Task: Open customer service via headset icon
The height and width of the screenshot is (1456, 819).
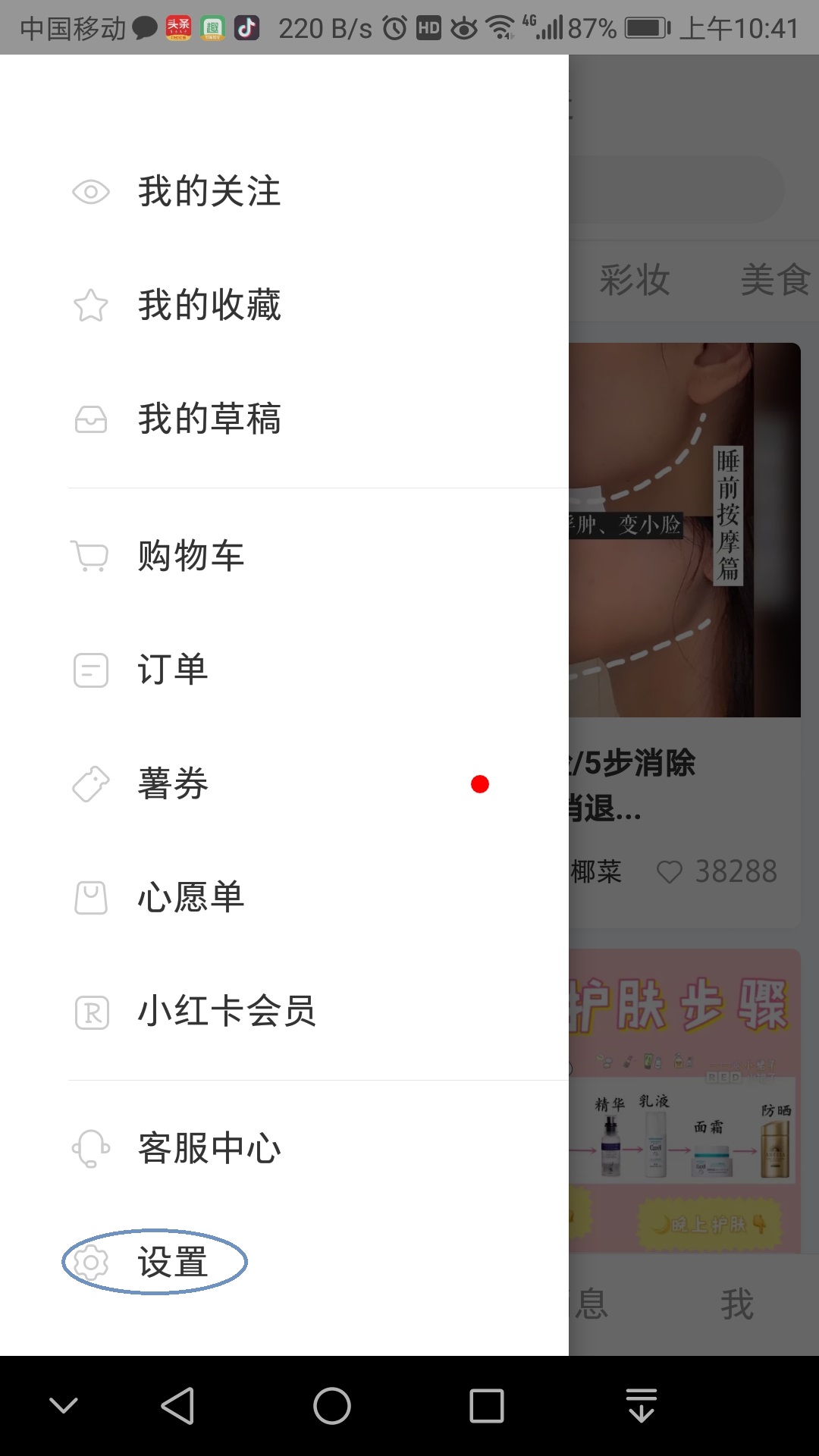Action: [x=90, y=1148]
